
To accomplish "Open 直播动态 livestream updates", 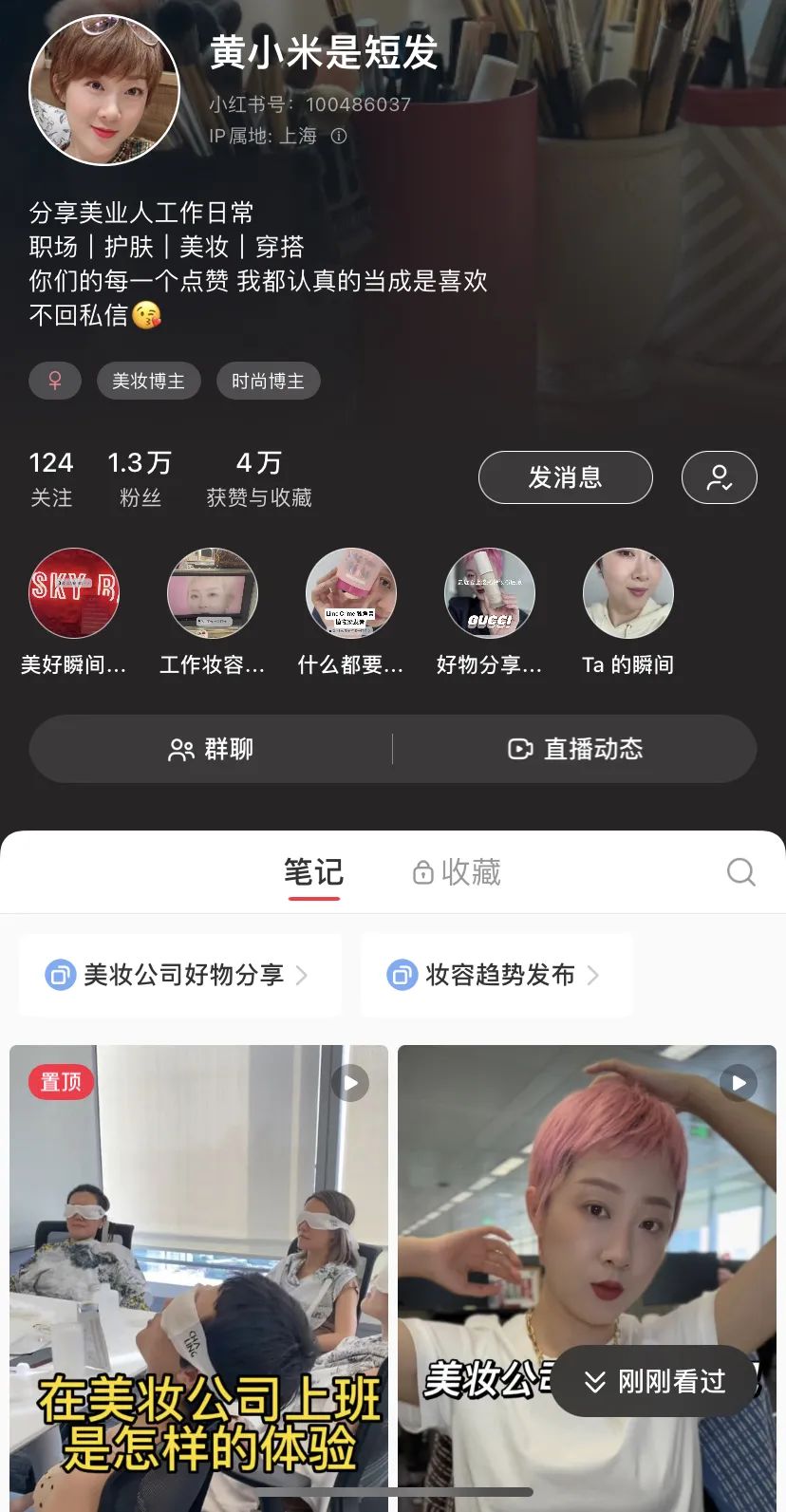I will 575,749.
